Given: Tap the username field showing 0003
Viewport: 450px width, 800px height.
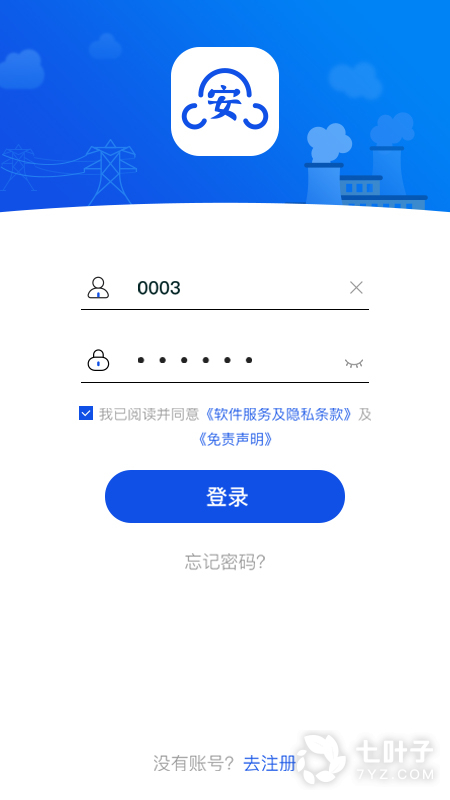Looking at the screenshot, I should coord(224,288).
